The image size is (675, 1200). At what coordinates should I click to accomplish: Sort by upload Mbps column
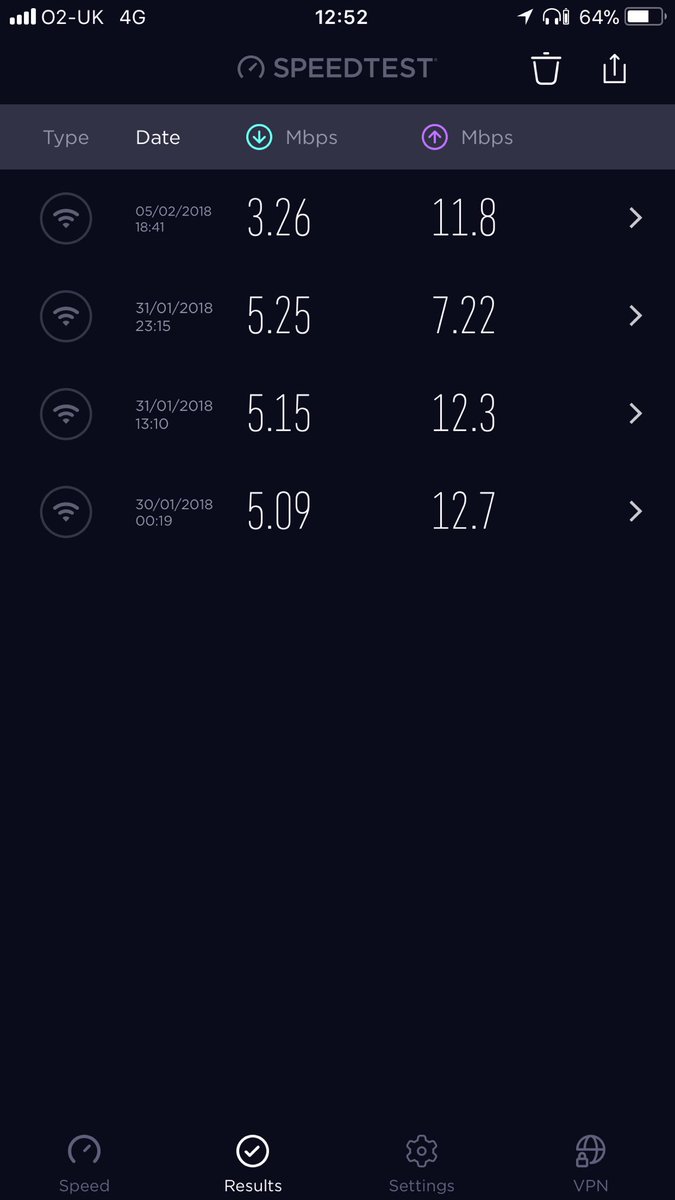(x=467, y=138)
